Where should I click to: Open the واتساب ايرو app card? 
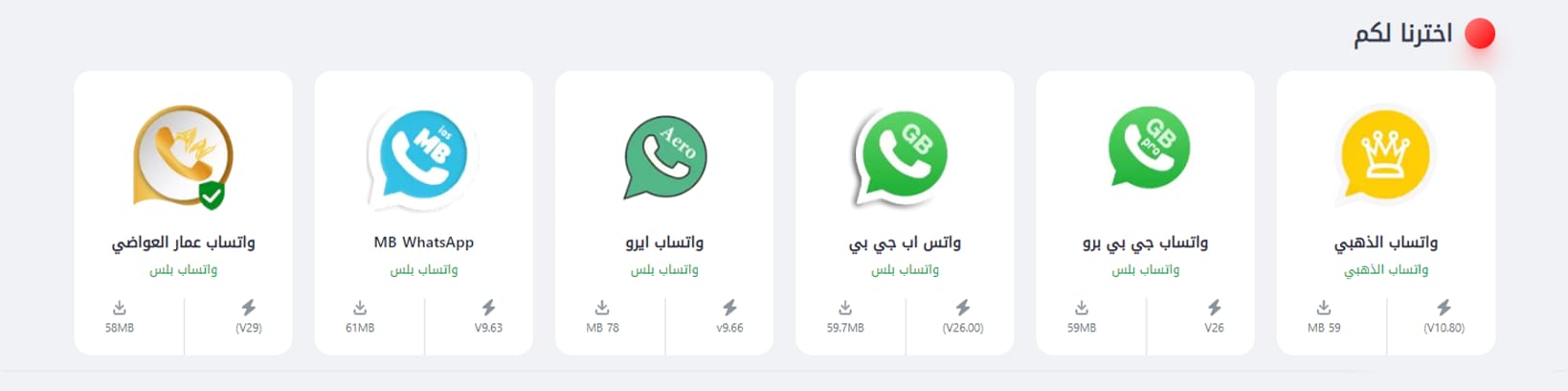(x=664, y=242)
